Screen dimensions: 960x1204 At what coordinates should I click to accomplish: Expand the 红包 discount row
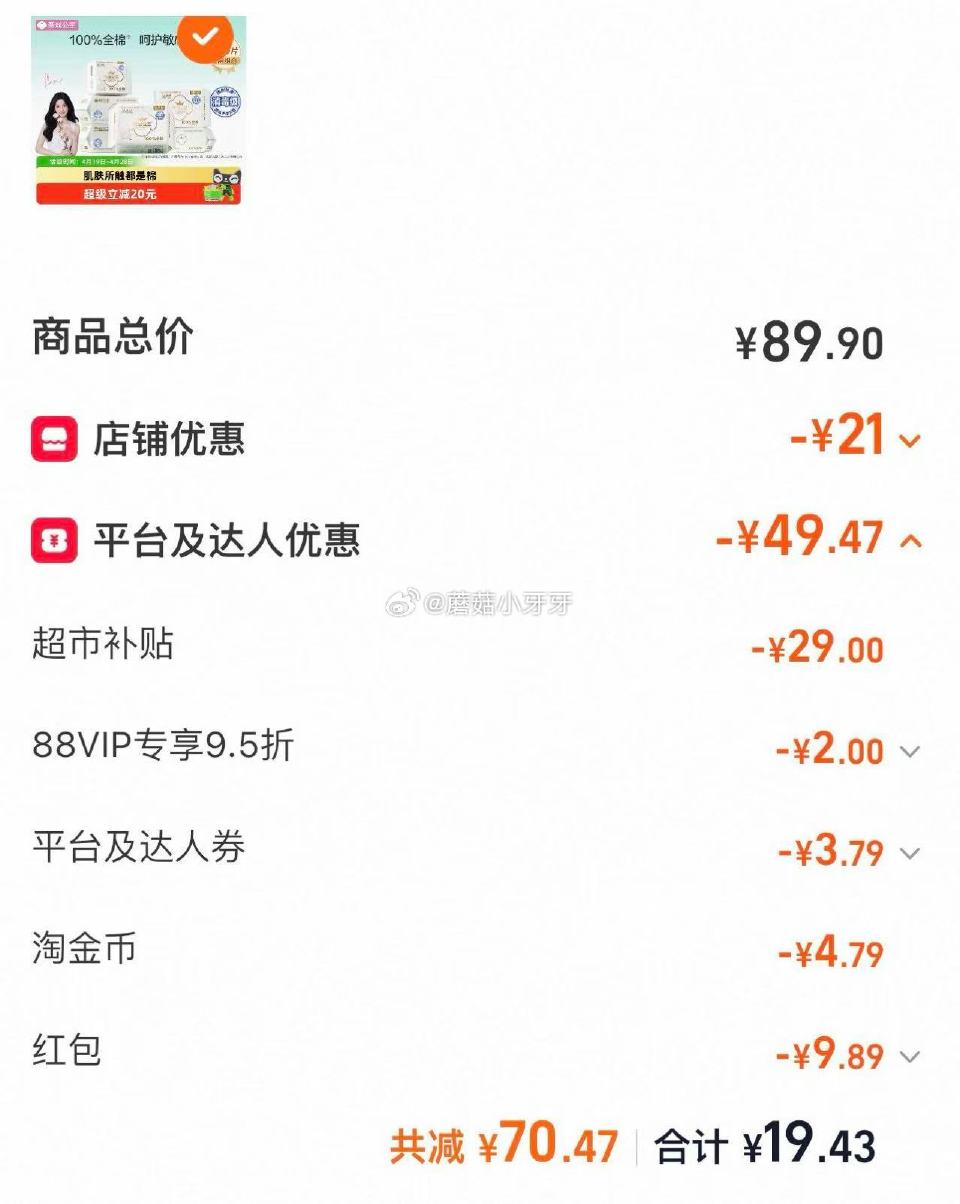[x=908, y=1055]
